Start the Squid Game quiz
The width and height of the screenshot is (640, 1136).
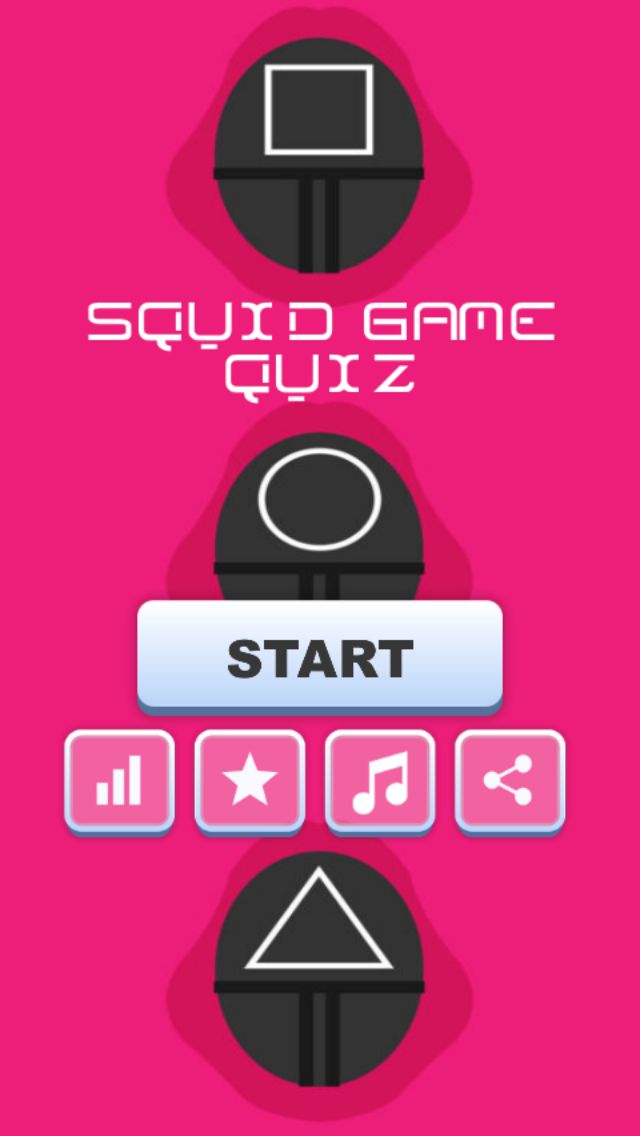(320, 657)
